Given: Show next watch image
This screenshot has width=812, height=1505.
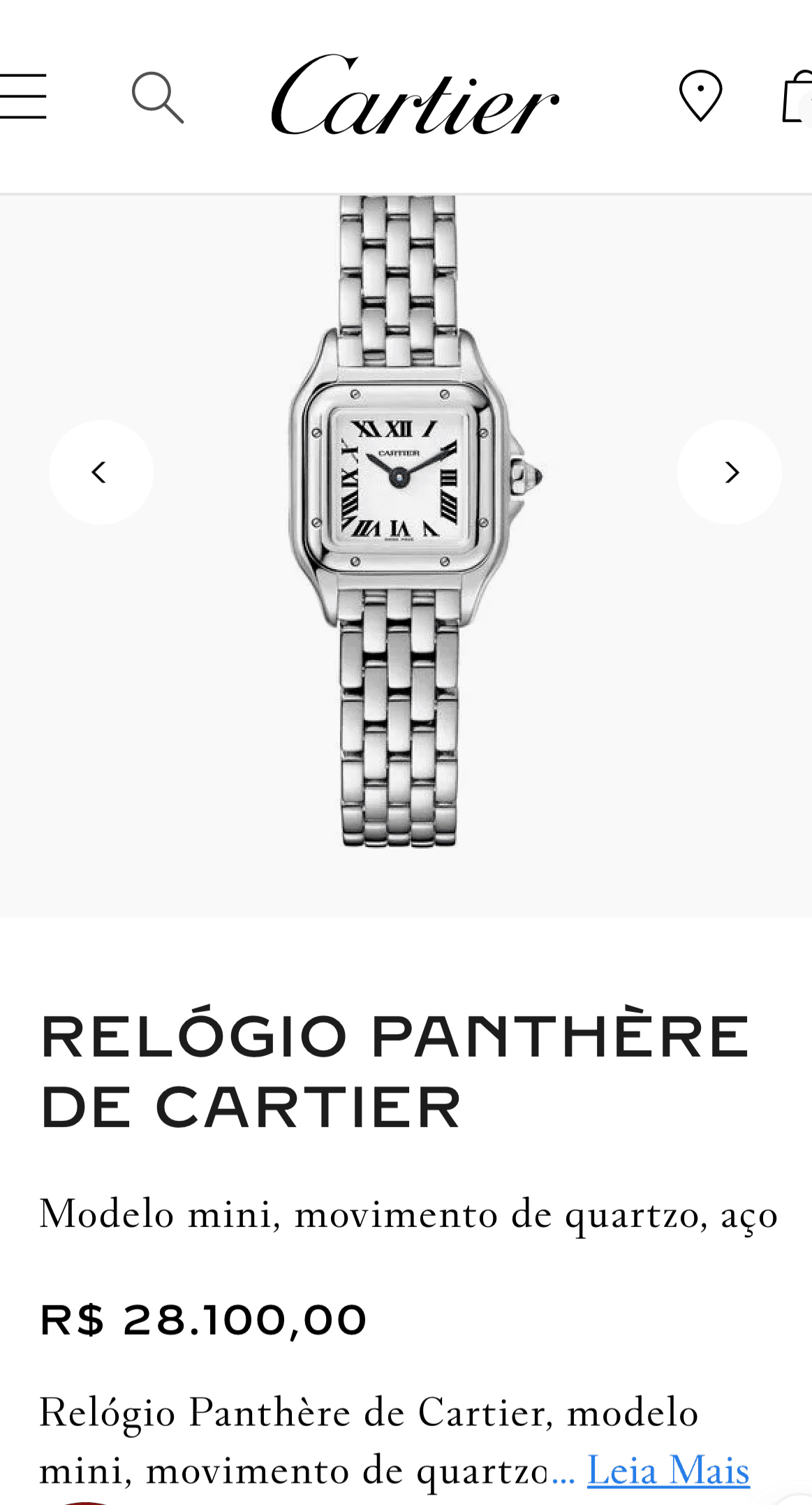Looking at the screenshot, I should tap(729, 472).
